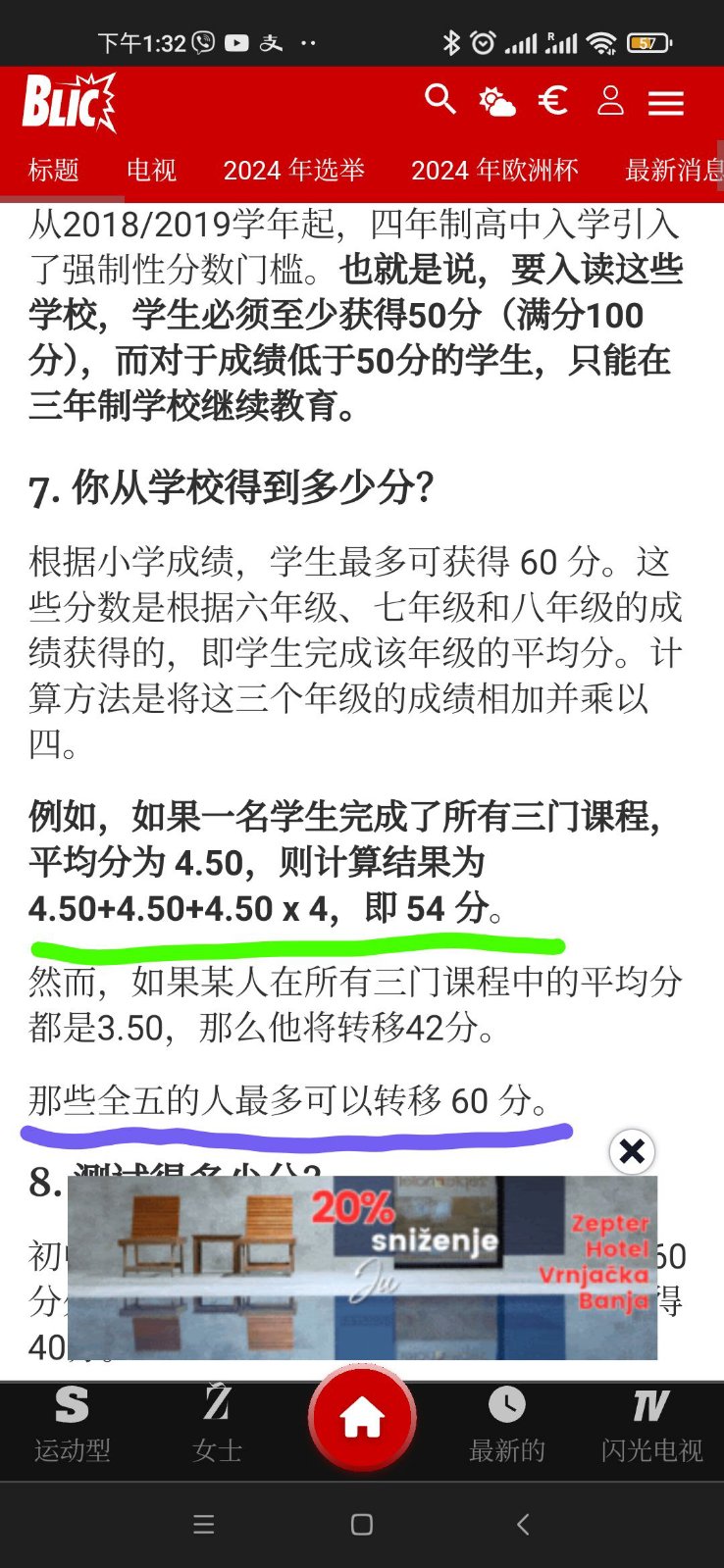Tap the red home button
This screenshot has width=724, height=1568.
point(362,1418)
